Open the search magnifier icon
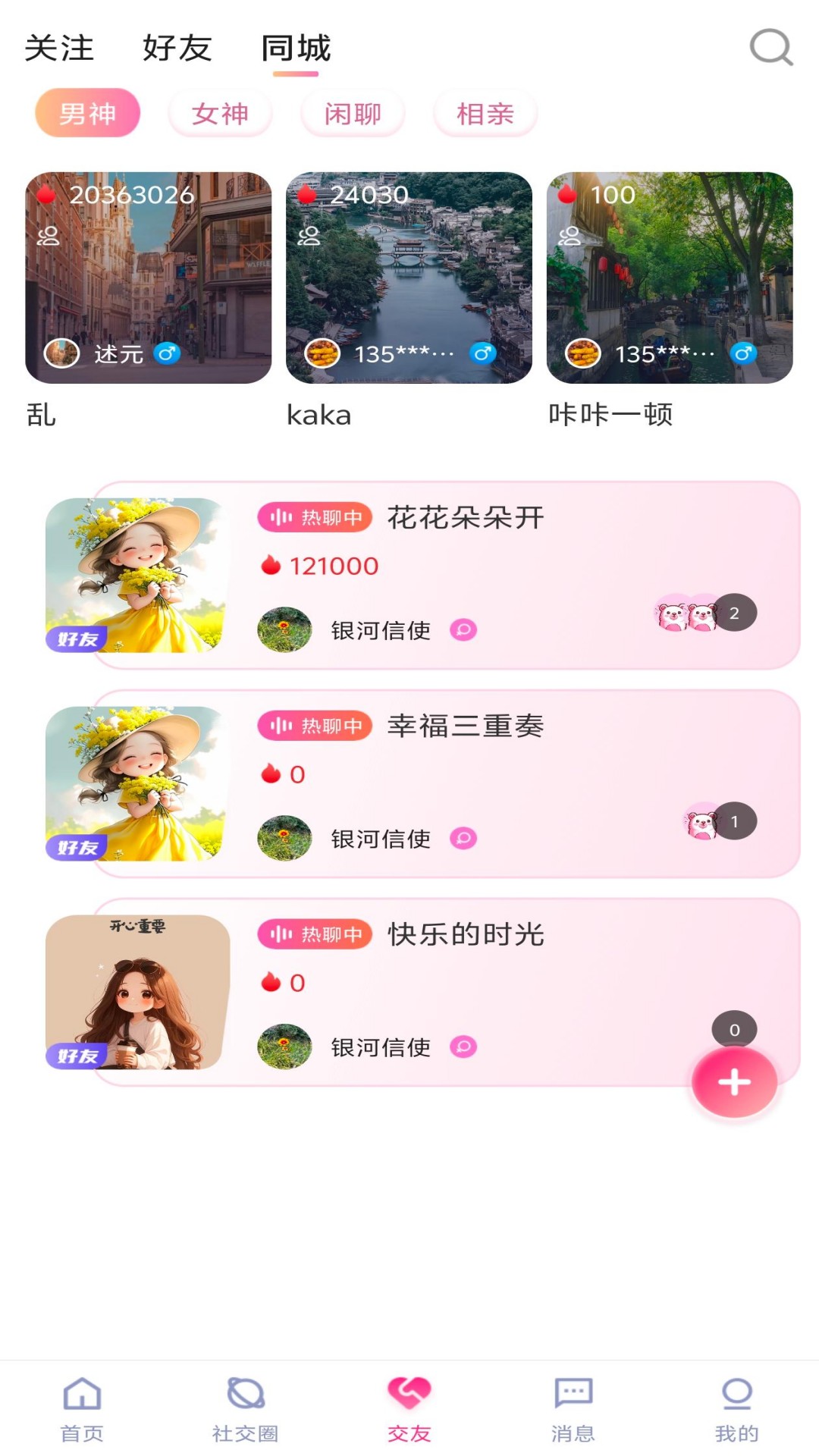Image resolution: width=819 pixels, height=1456 pixels. pyautogui.click(x=770, y=48)
